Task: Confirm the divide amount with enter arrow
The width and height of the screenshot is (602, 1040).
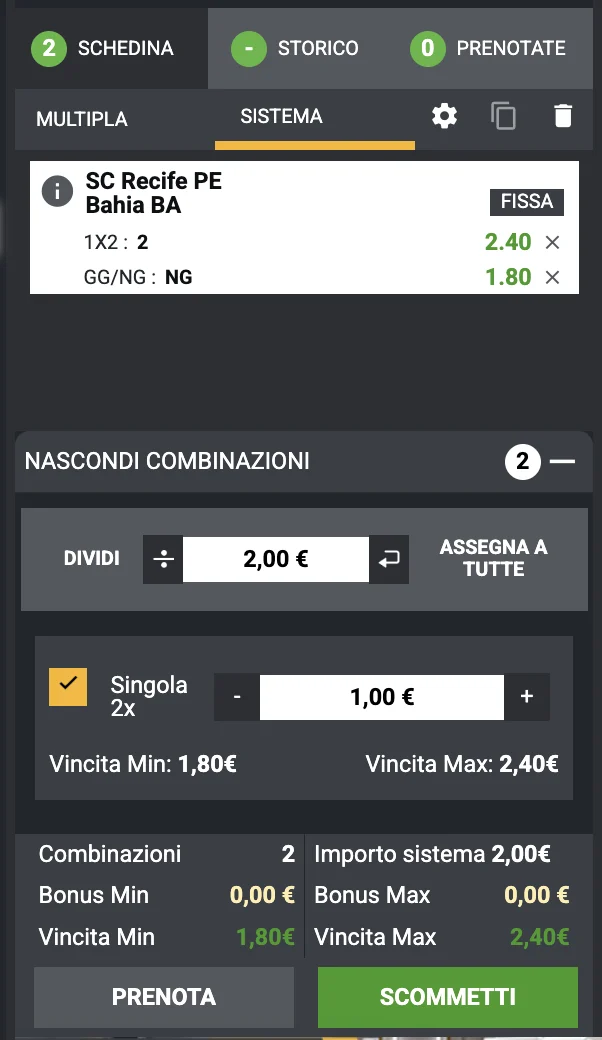Action: (388, 560)
